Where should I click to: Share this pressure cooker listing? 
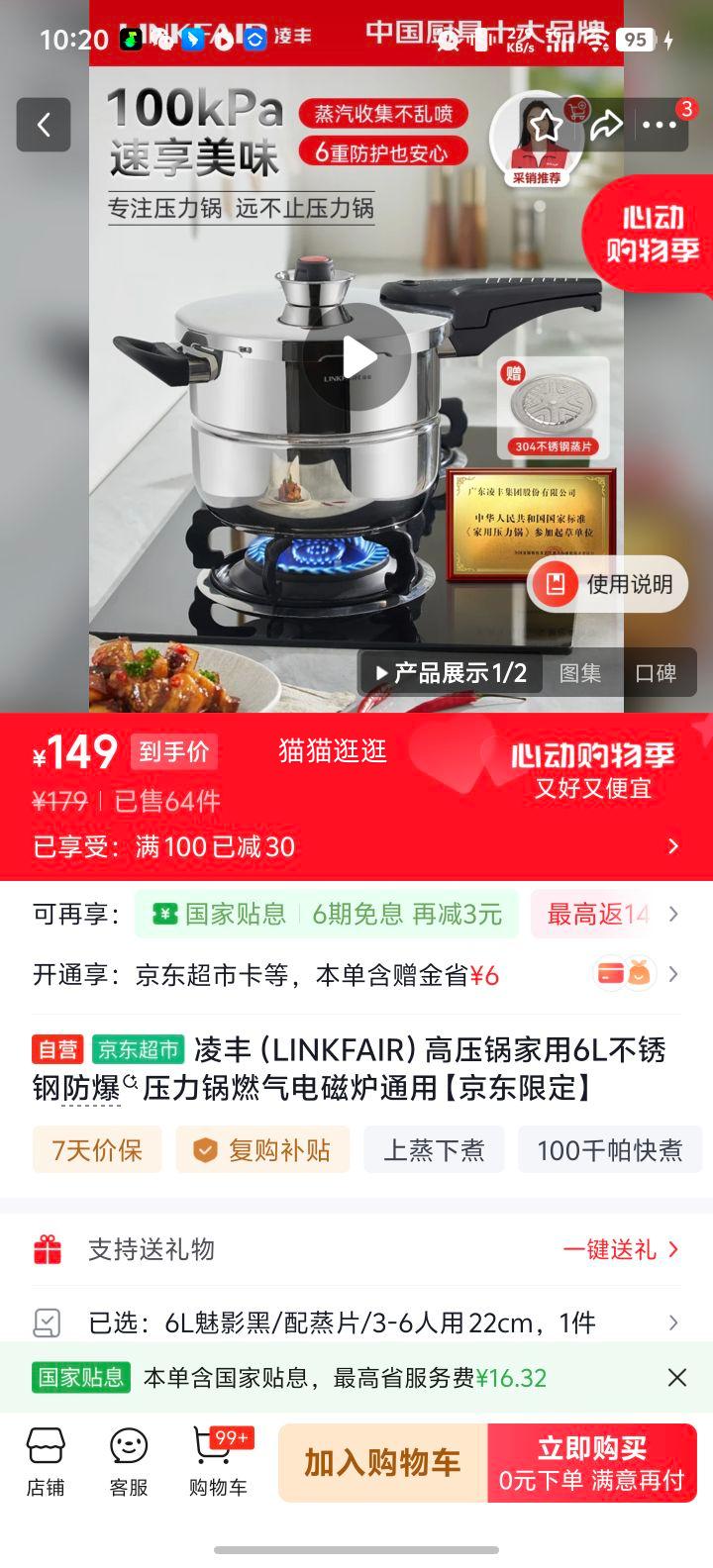(605, 125)
